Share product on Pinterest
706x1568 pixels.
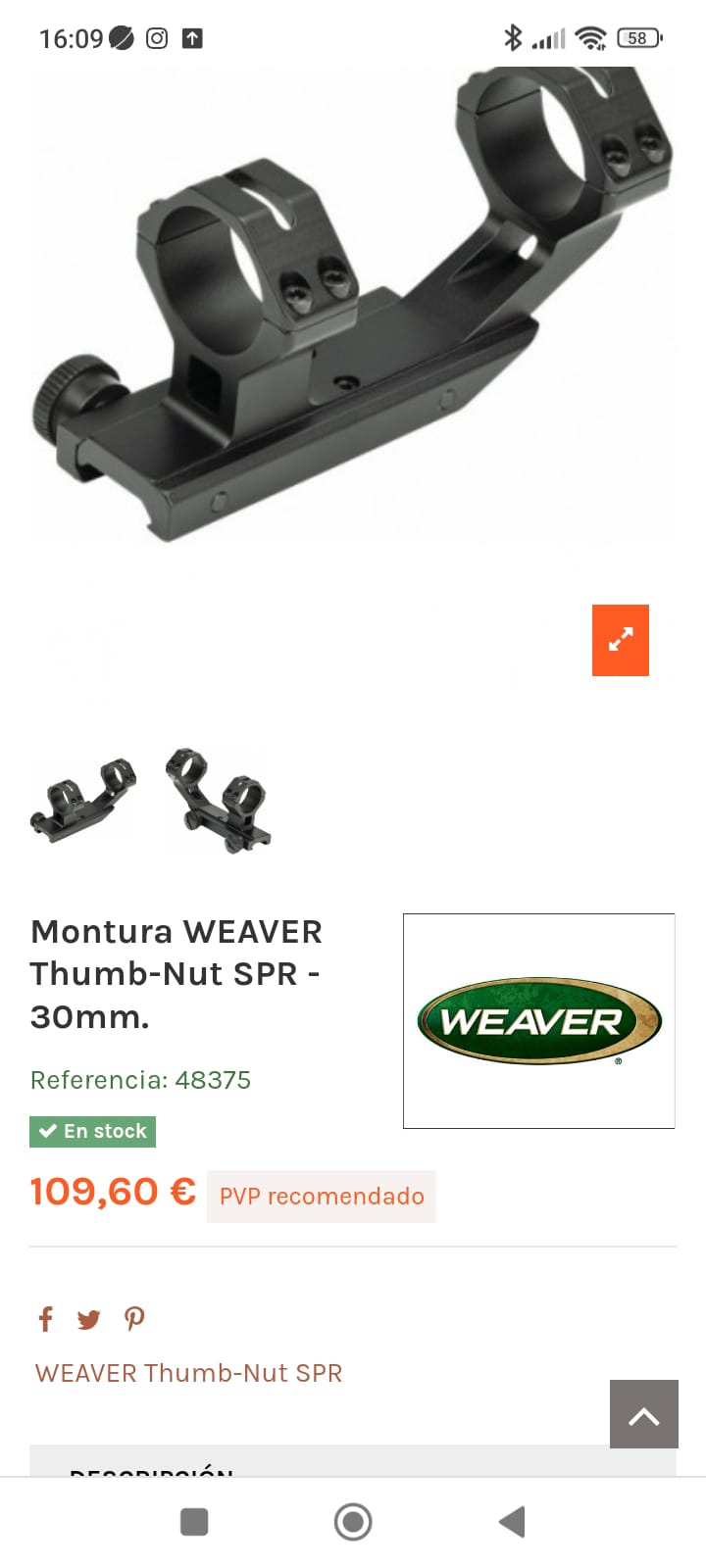(134, 1319)
